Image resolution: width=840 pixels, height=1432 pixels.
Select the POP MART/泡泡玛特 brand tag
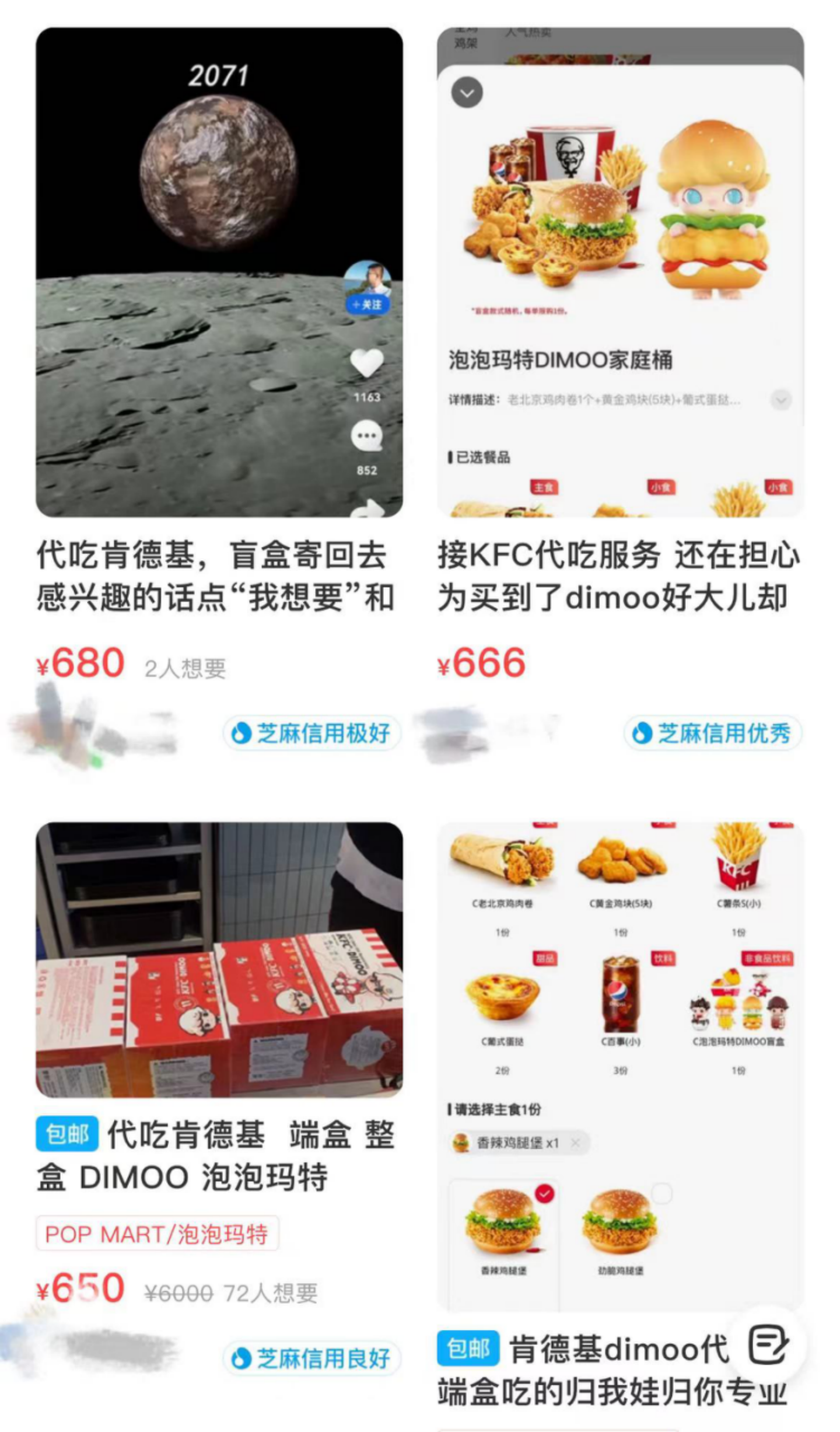[157, 1234]
